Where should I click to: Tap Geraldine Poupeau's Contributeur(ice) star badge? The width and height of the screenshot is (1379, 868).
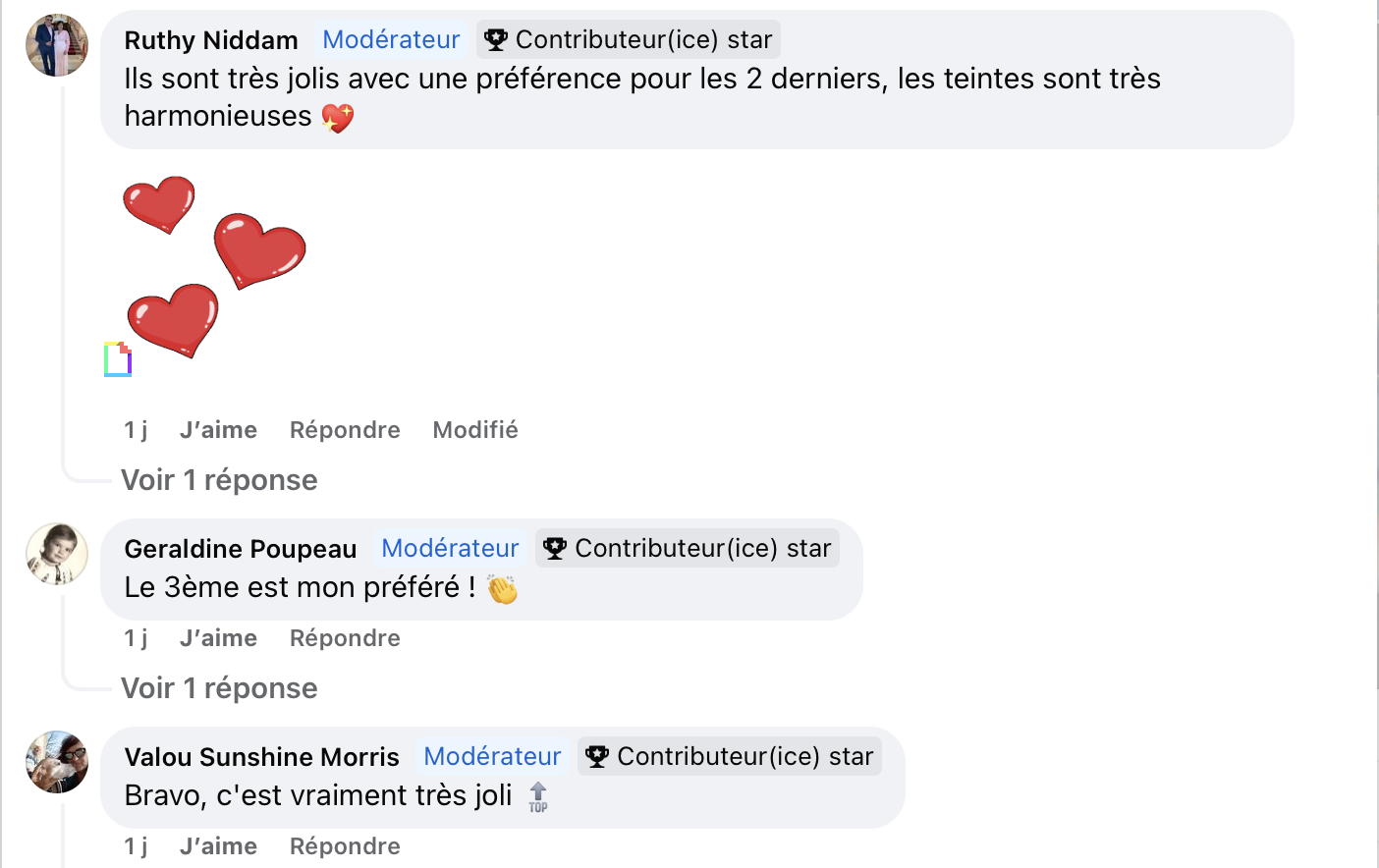688,549
